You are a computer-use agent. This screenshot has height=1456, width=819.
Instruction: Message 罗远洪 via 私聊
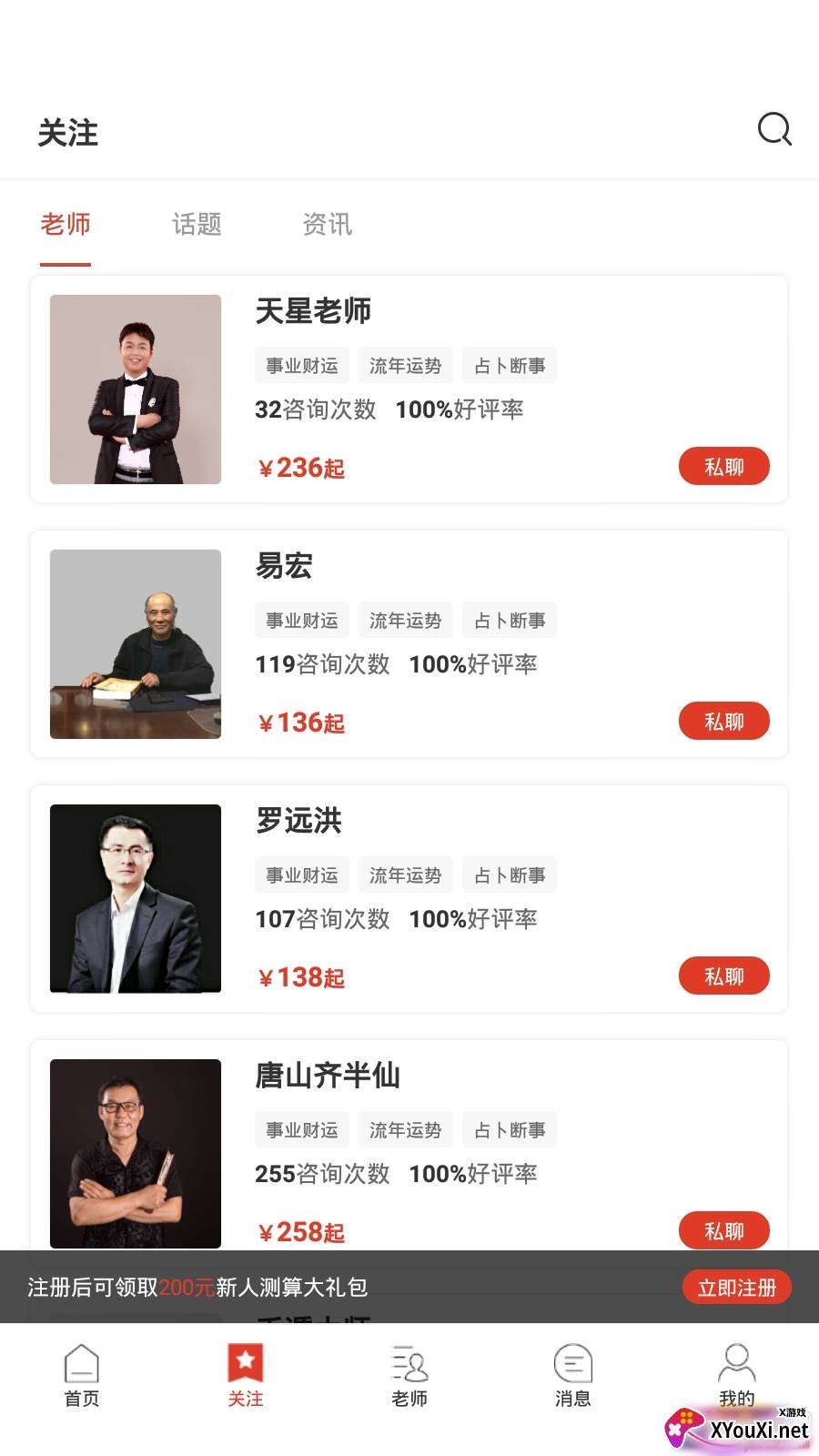click(723, 976)
